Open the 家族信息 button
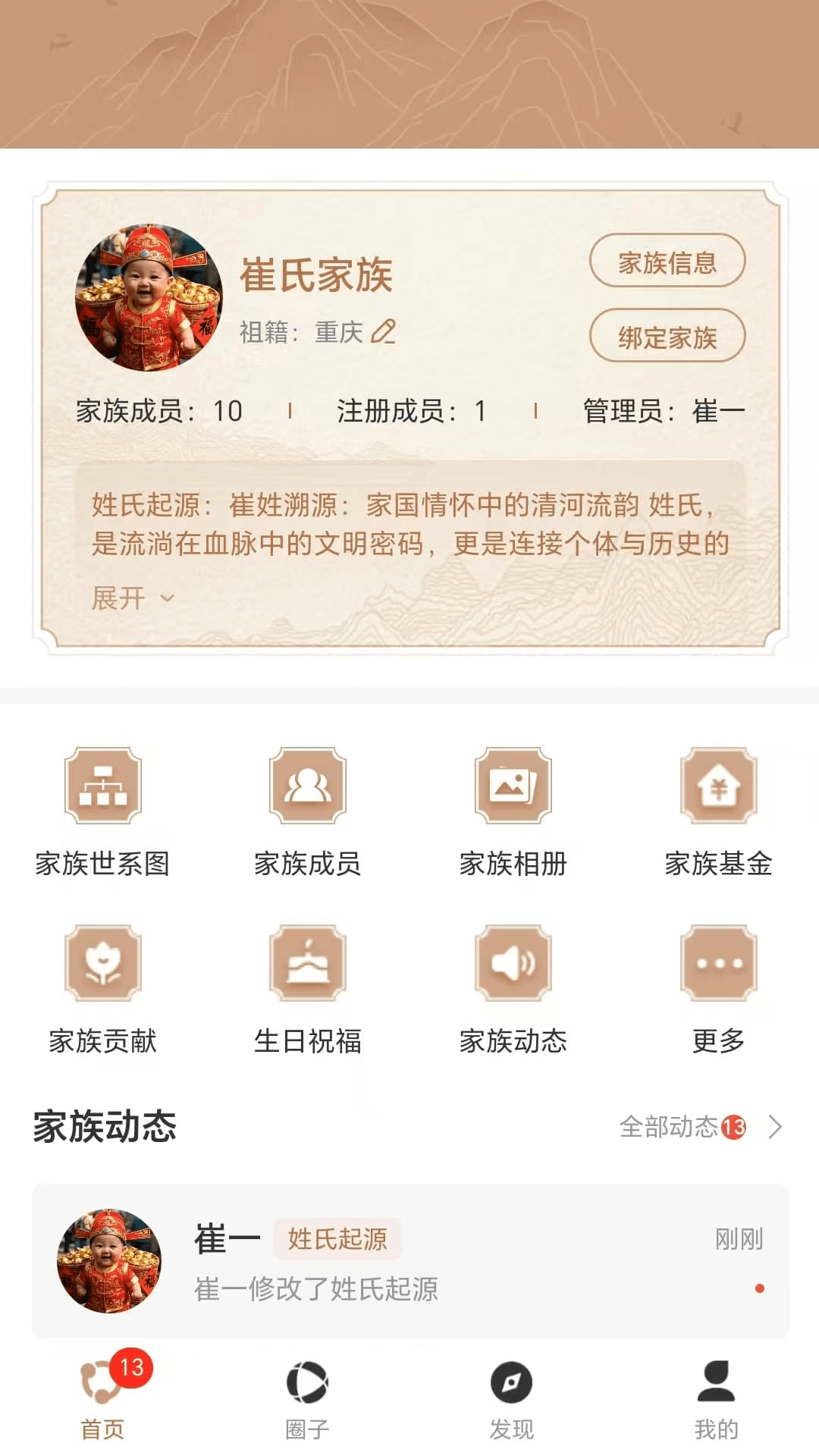Viewport: 819px width, 1456px height. (667, 262)
